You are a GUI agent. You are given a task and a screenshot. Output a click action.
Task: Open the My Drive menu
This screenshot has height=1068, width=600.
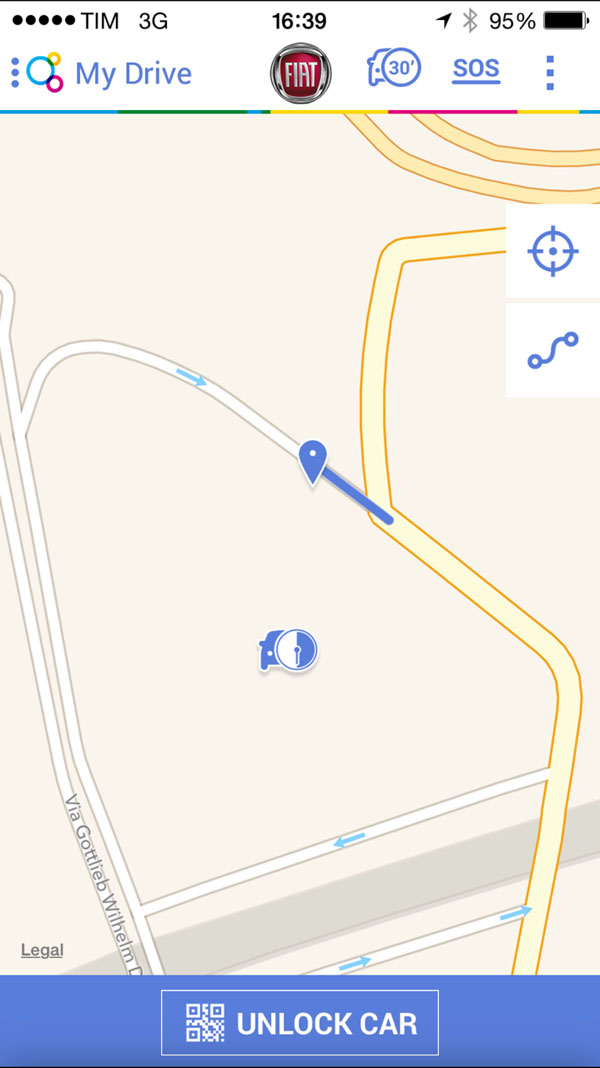pyautogui.click(x=100, y=73)
